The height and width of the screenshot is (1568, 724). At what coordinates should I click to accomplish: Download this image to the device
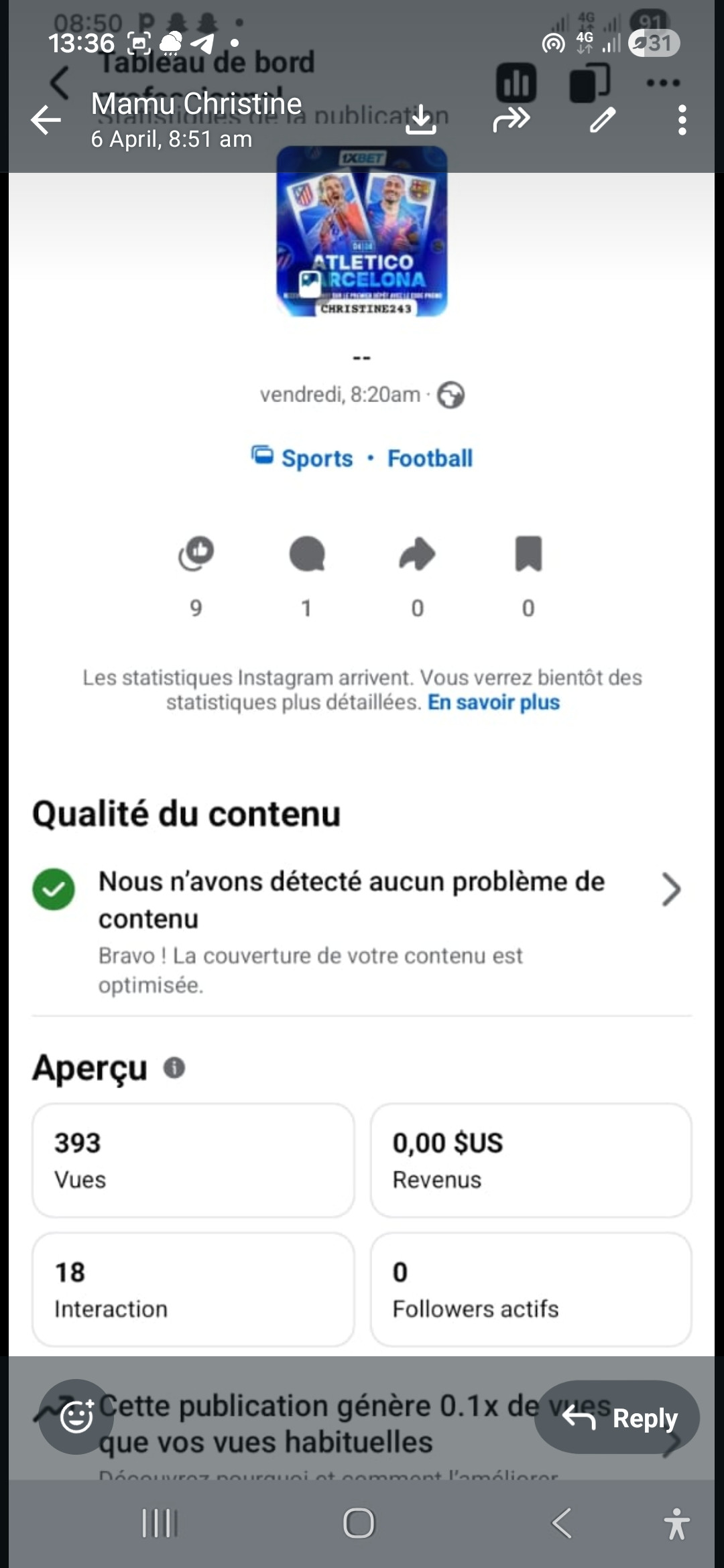421,121
